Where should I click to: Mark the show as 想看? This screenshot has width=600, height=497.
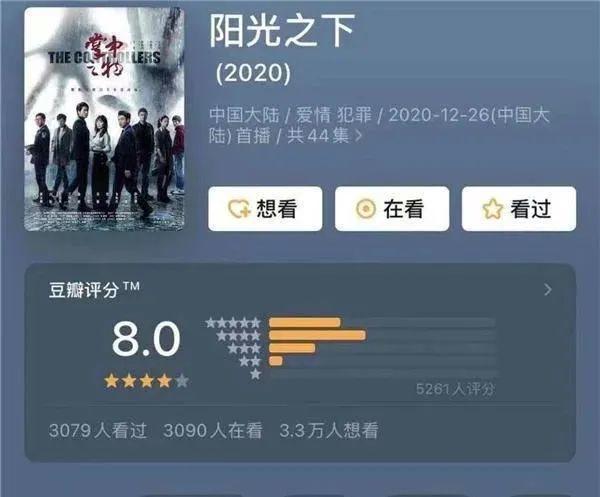point(264,209)
